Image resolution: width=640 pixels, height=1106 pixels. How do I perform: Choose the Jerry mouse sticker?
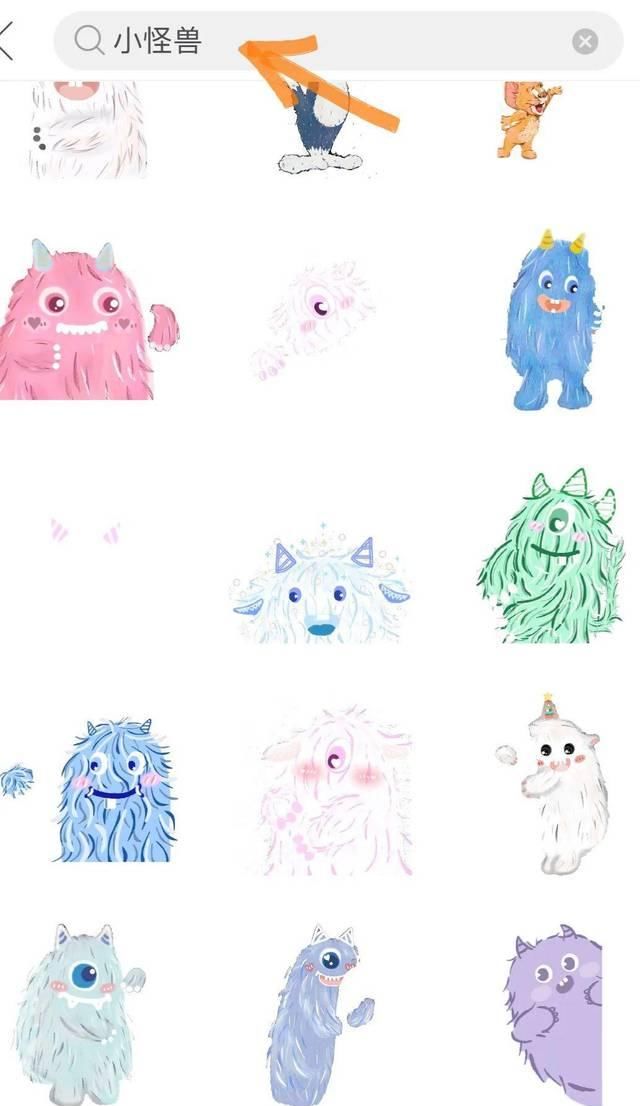[526, 118]
